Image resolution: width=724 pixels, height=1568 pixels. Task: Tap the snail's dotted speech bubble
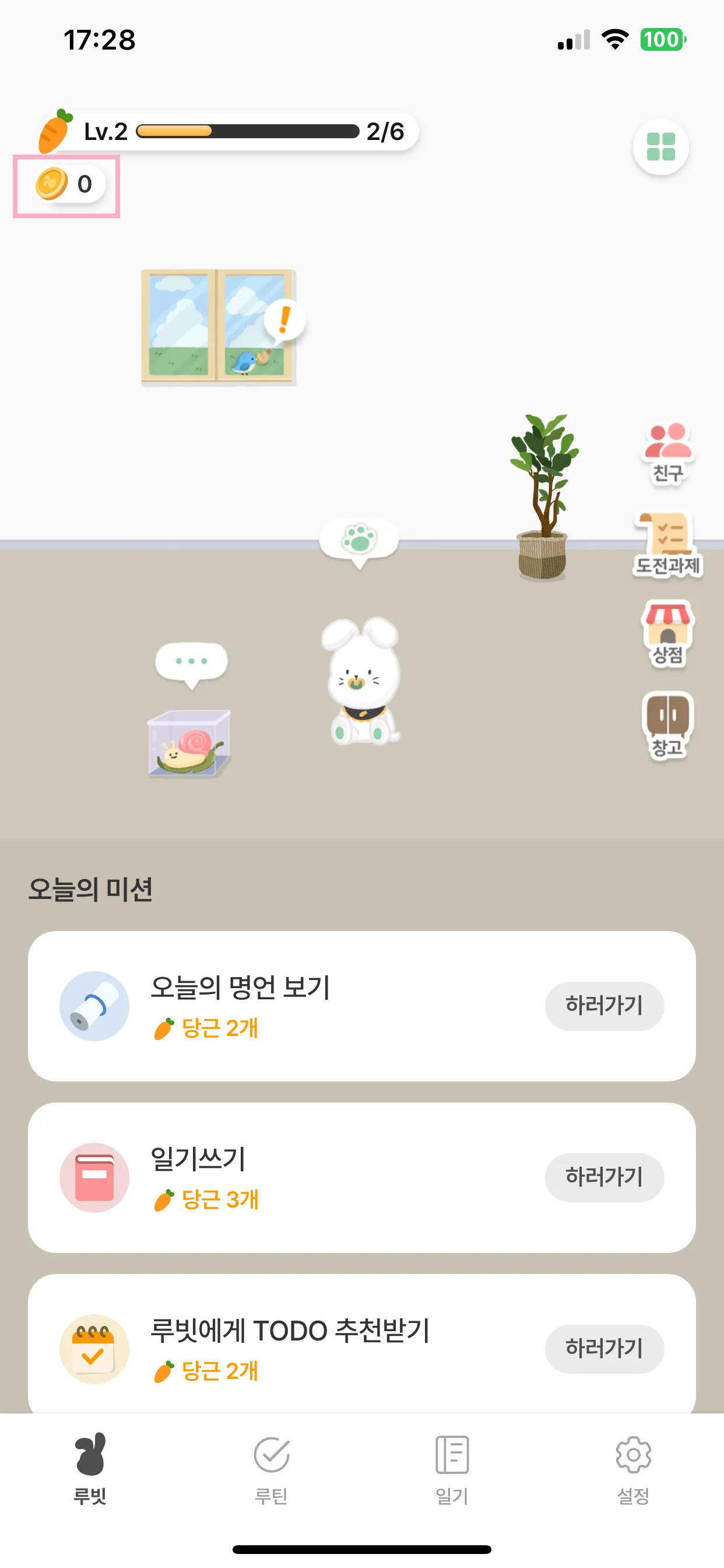click(x=191, y=661)
